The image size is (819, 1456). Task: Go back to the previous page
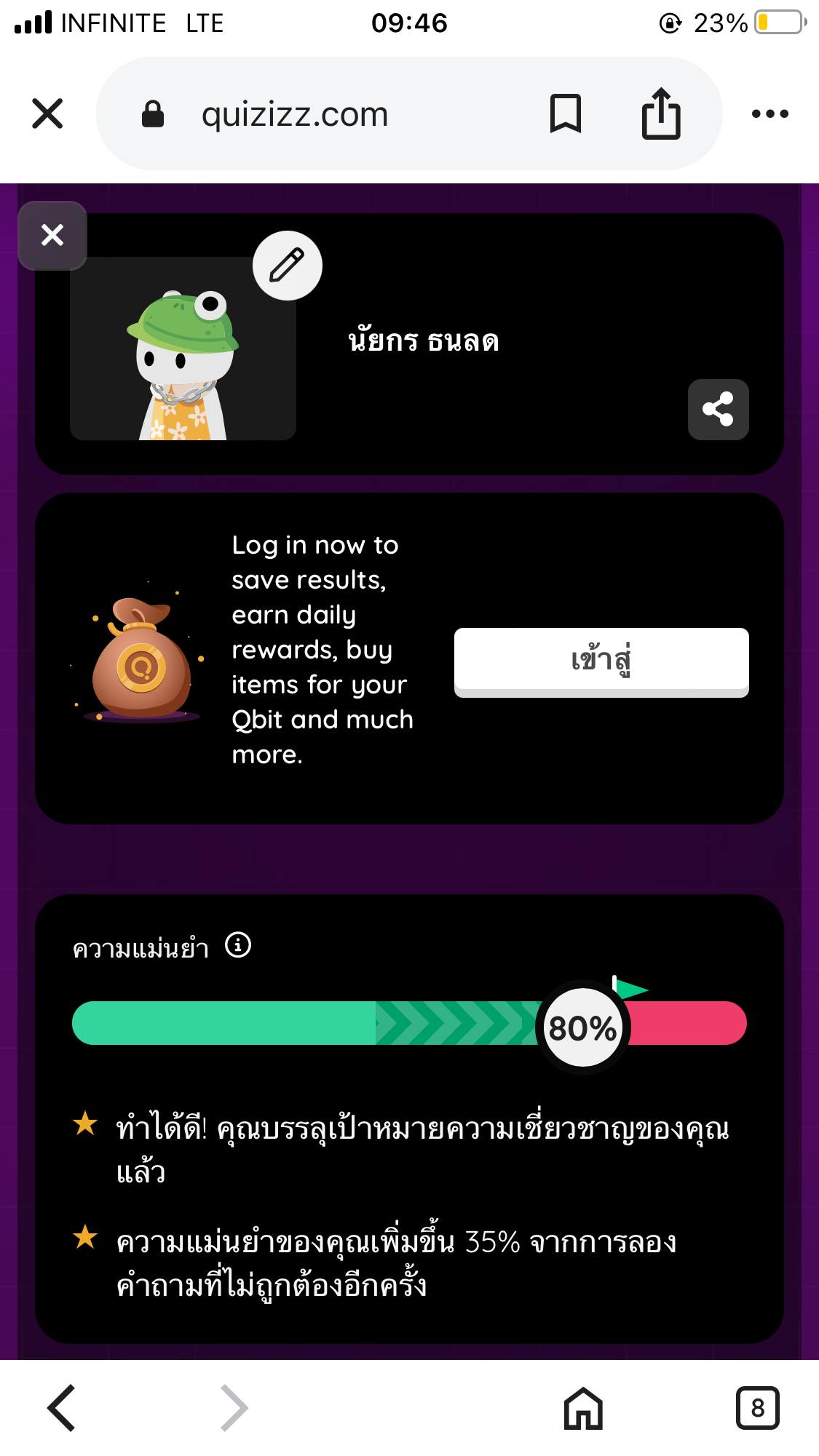tap(62, 1408)
